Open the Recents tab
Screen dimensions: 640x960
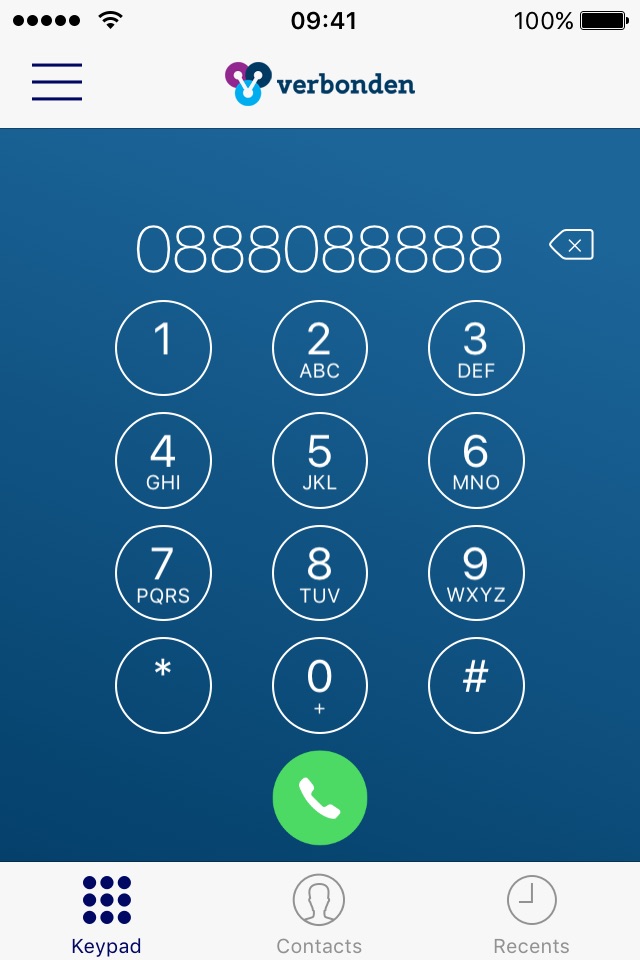[531, 914]
